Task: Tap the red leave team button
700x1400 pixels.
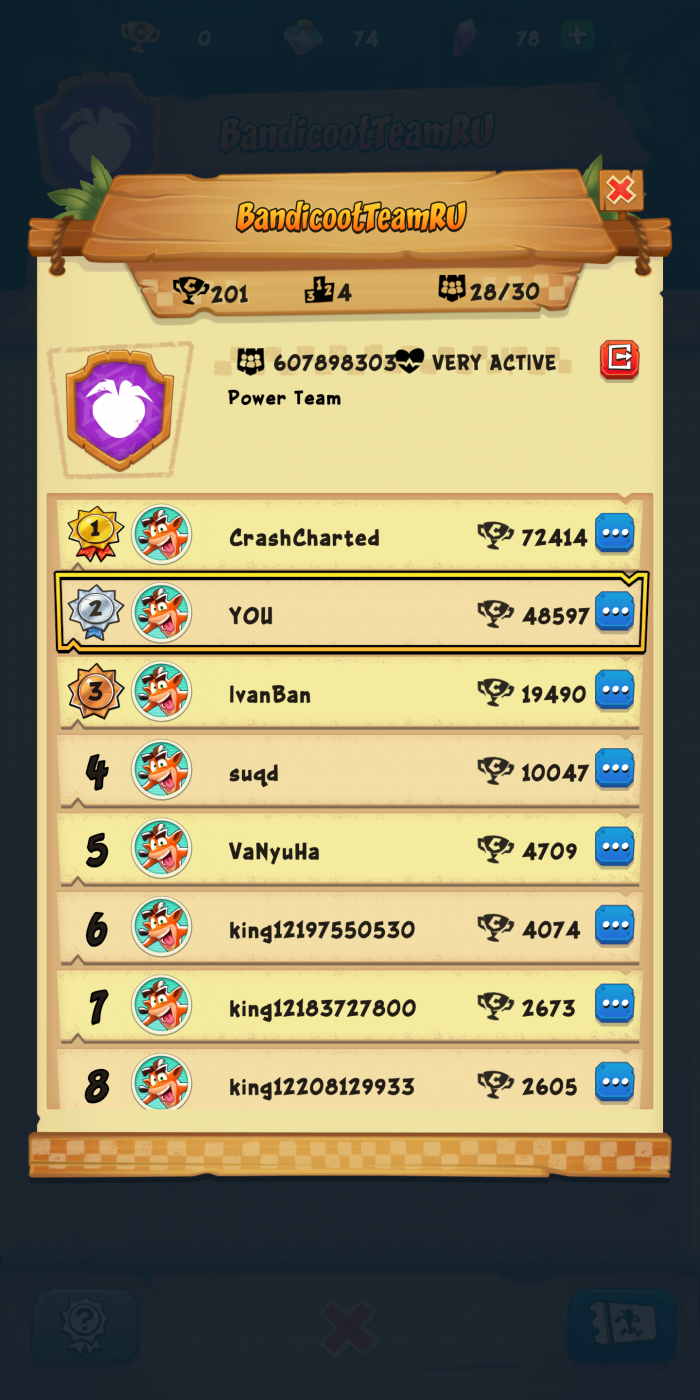Action: [x=619, y=360]
